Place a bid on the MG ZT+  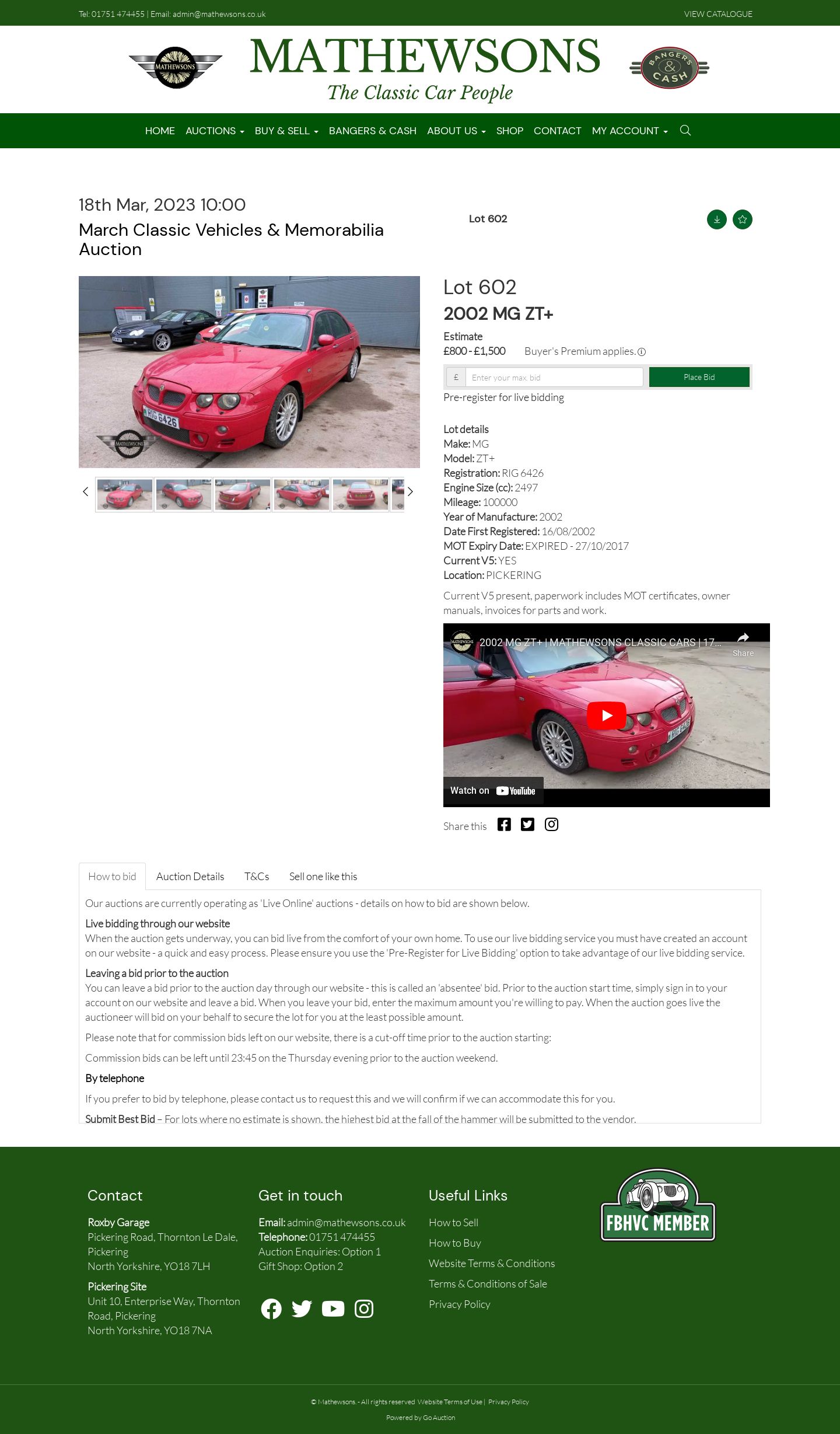698,377
